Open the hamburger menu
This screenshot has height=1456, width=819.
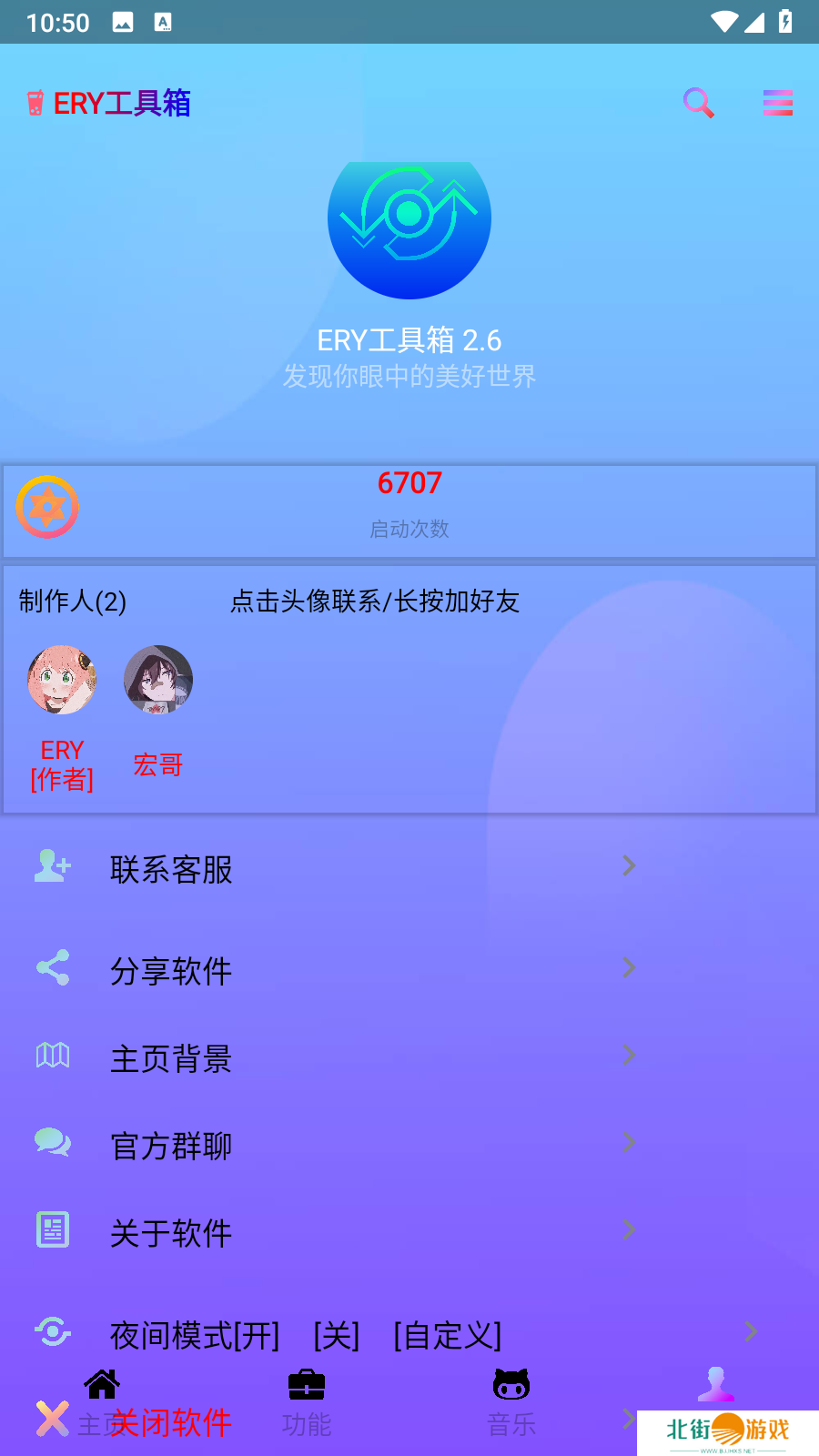[777, 103]
